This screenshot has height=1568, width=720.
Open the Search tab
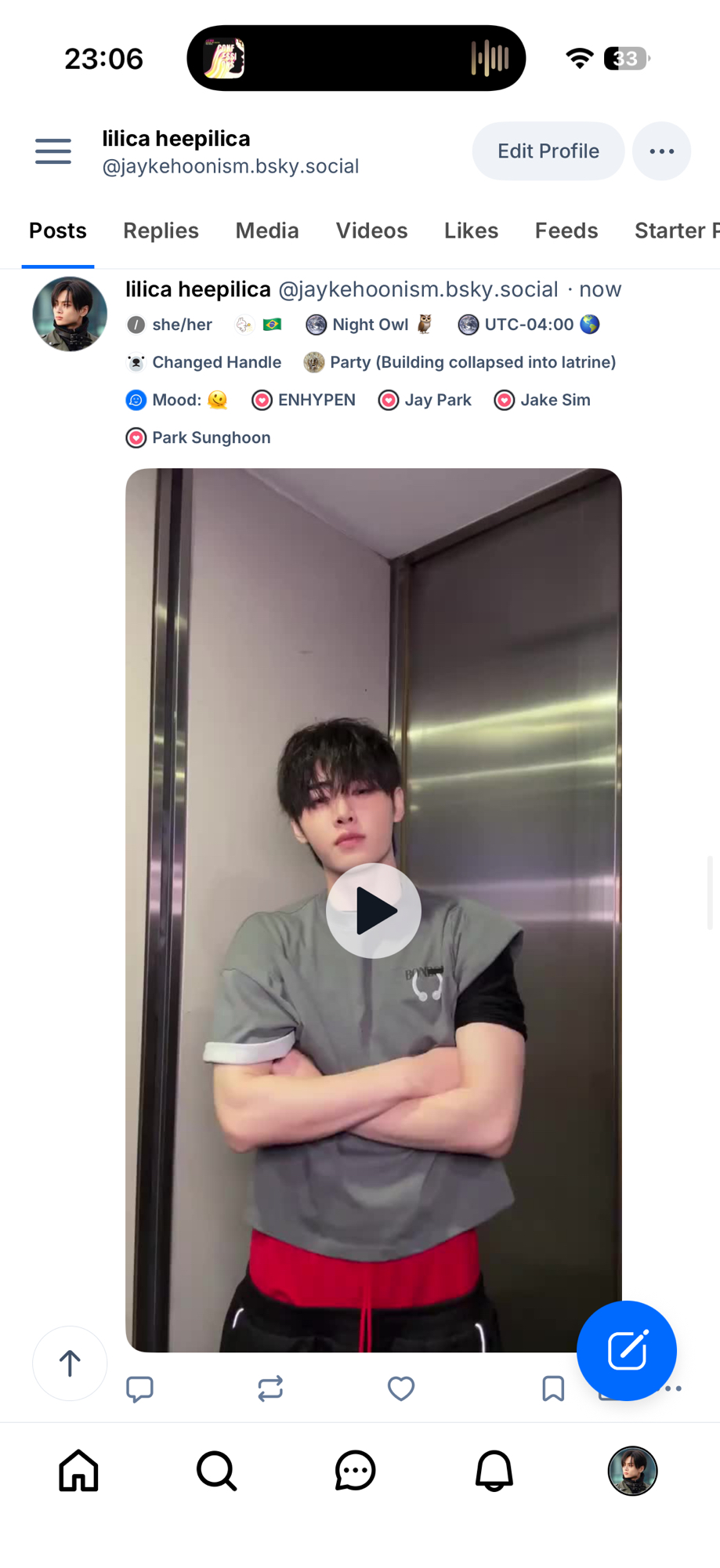216,1470
